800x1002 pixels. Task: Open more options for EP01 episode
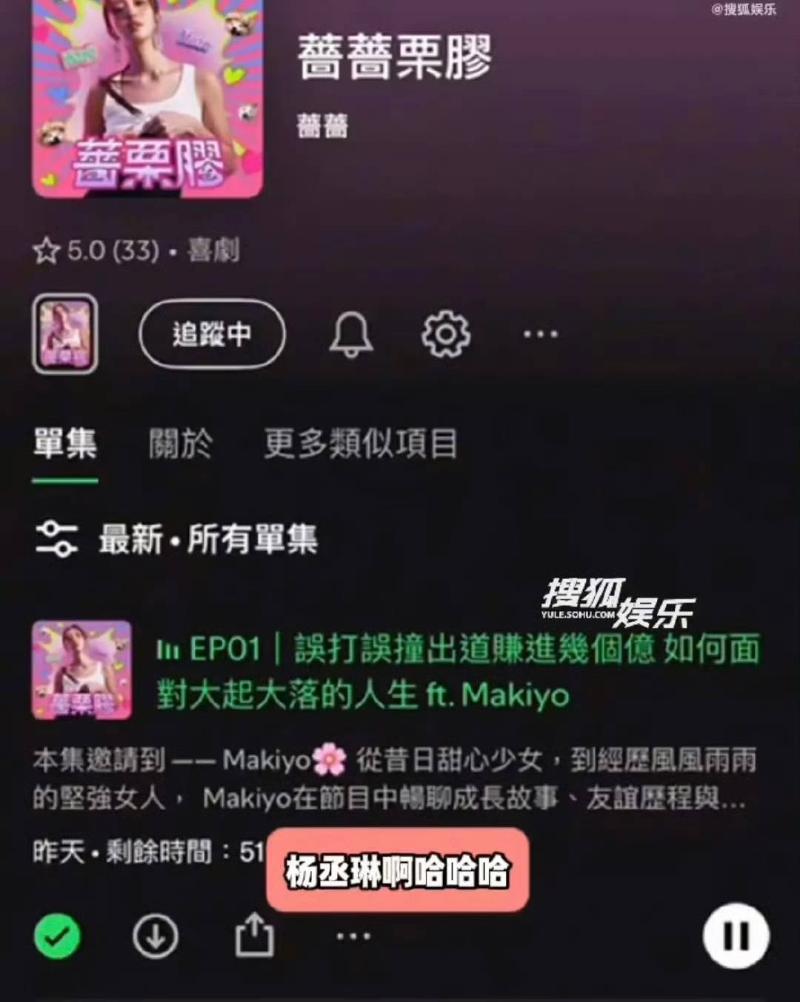coord(353,936)
